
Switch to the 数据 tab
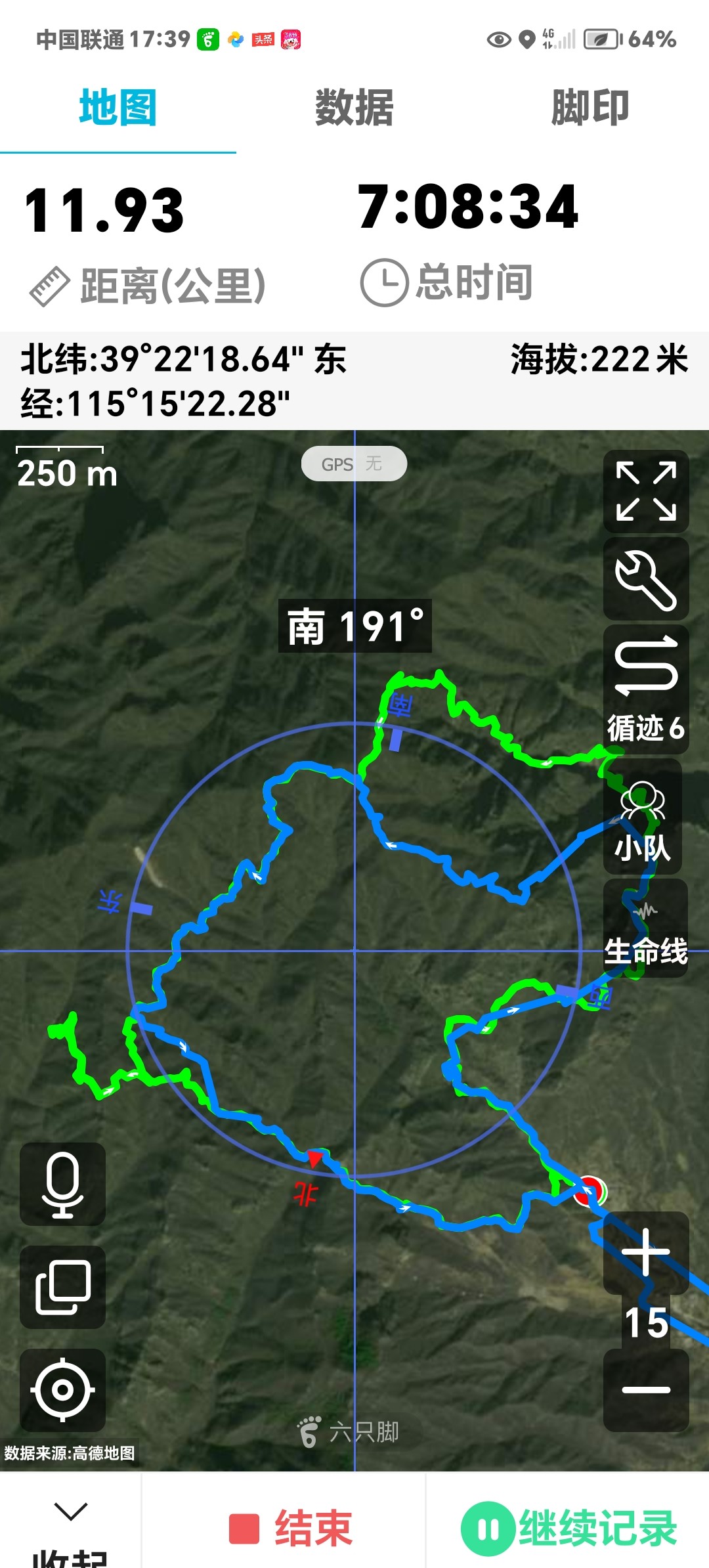tap(354, 108)
